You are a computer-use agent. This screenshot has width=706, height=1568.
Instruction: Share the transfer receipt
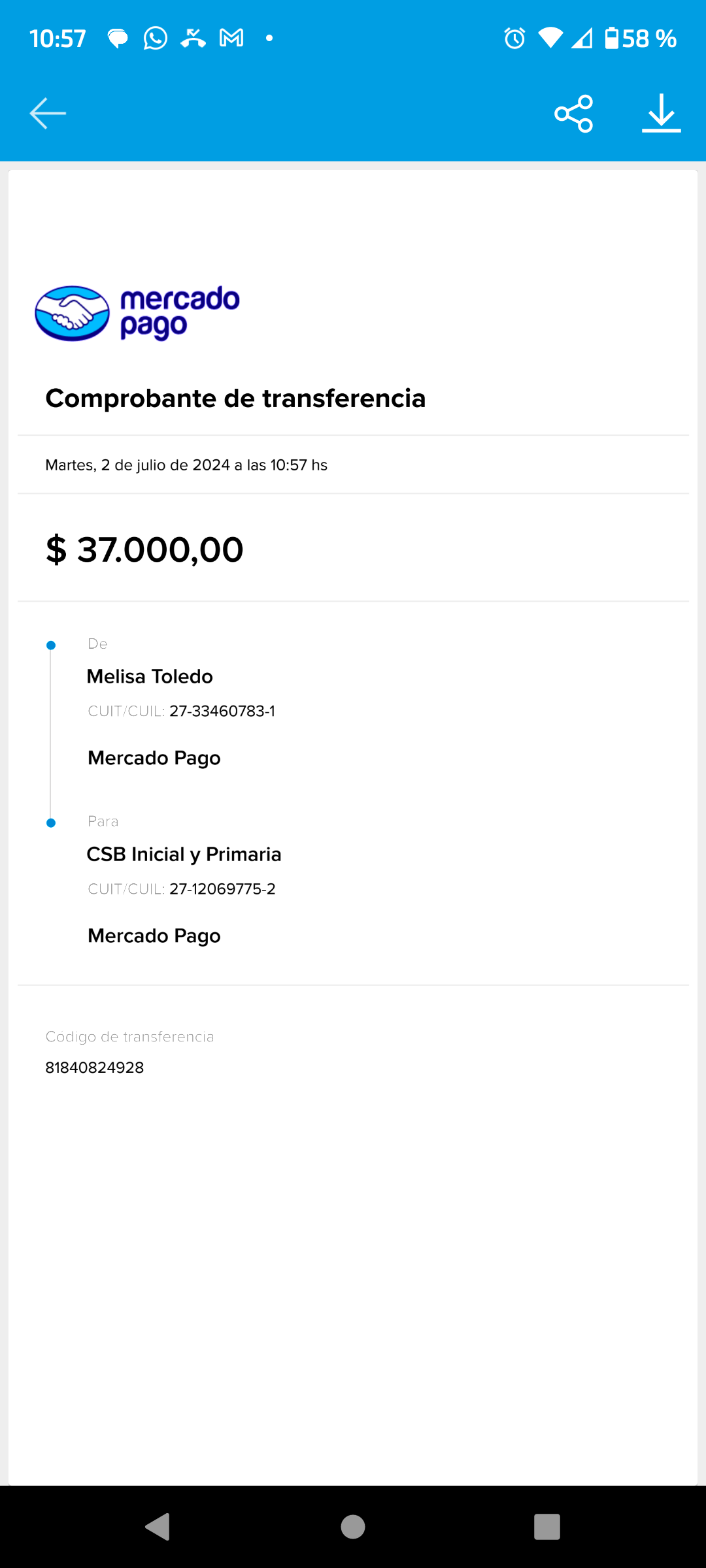(573, 114)
